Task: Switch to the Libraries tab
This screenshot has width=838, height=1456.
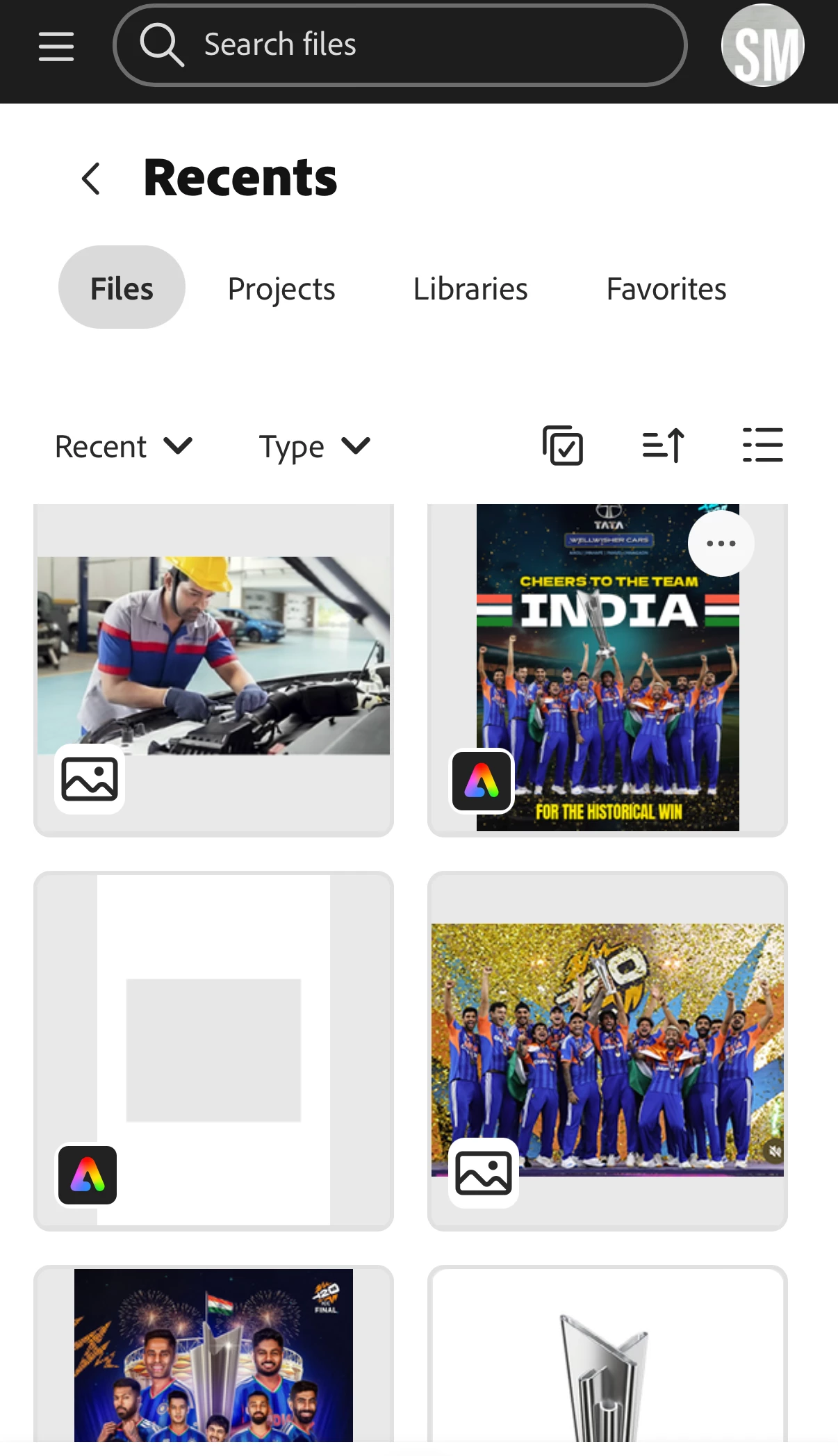Action: [470, 289]
